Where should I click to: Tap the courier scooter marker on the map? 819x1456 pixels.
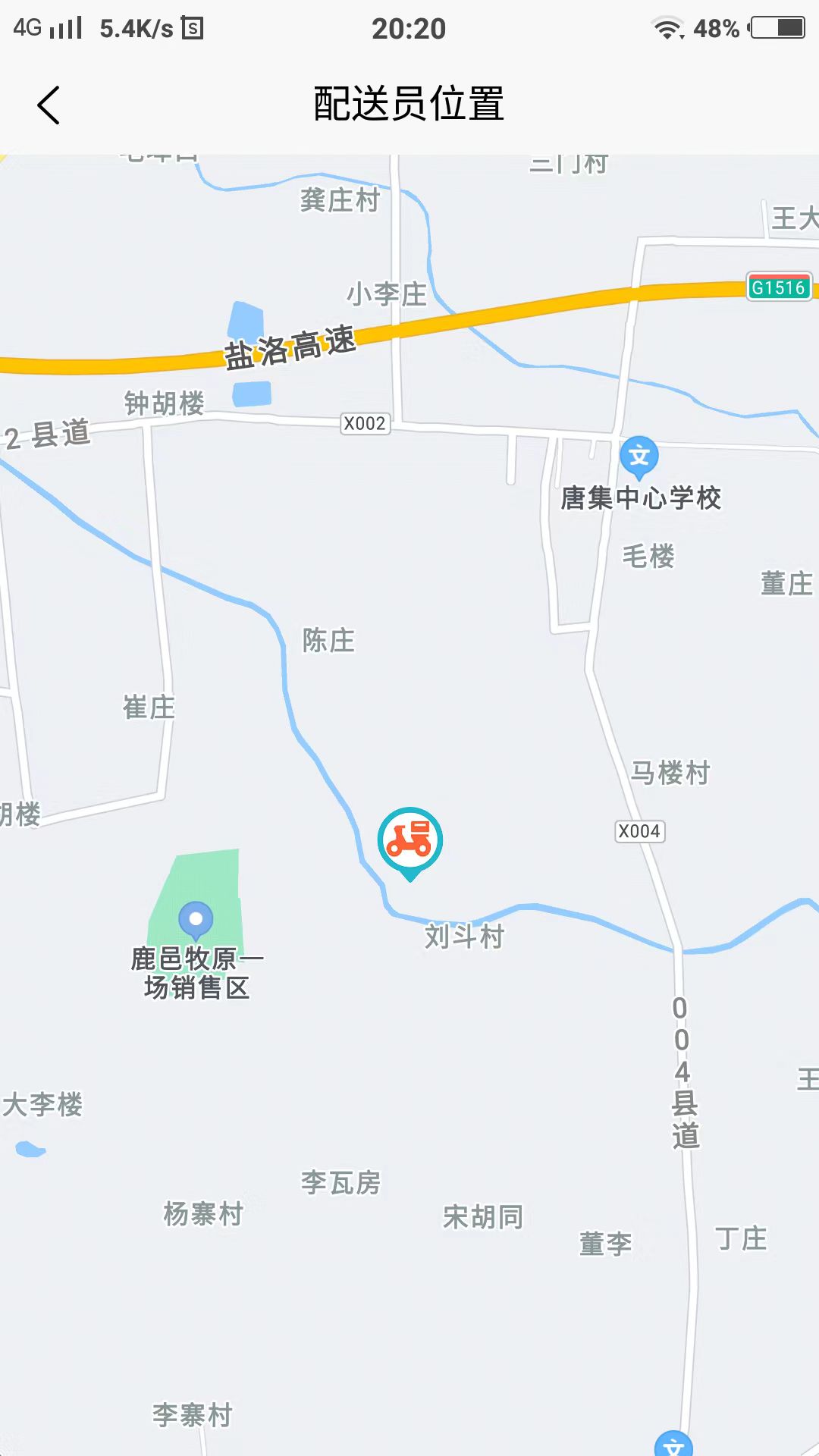point(410,840)
